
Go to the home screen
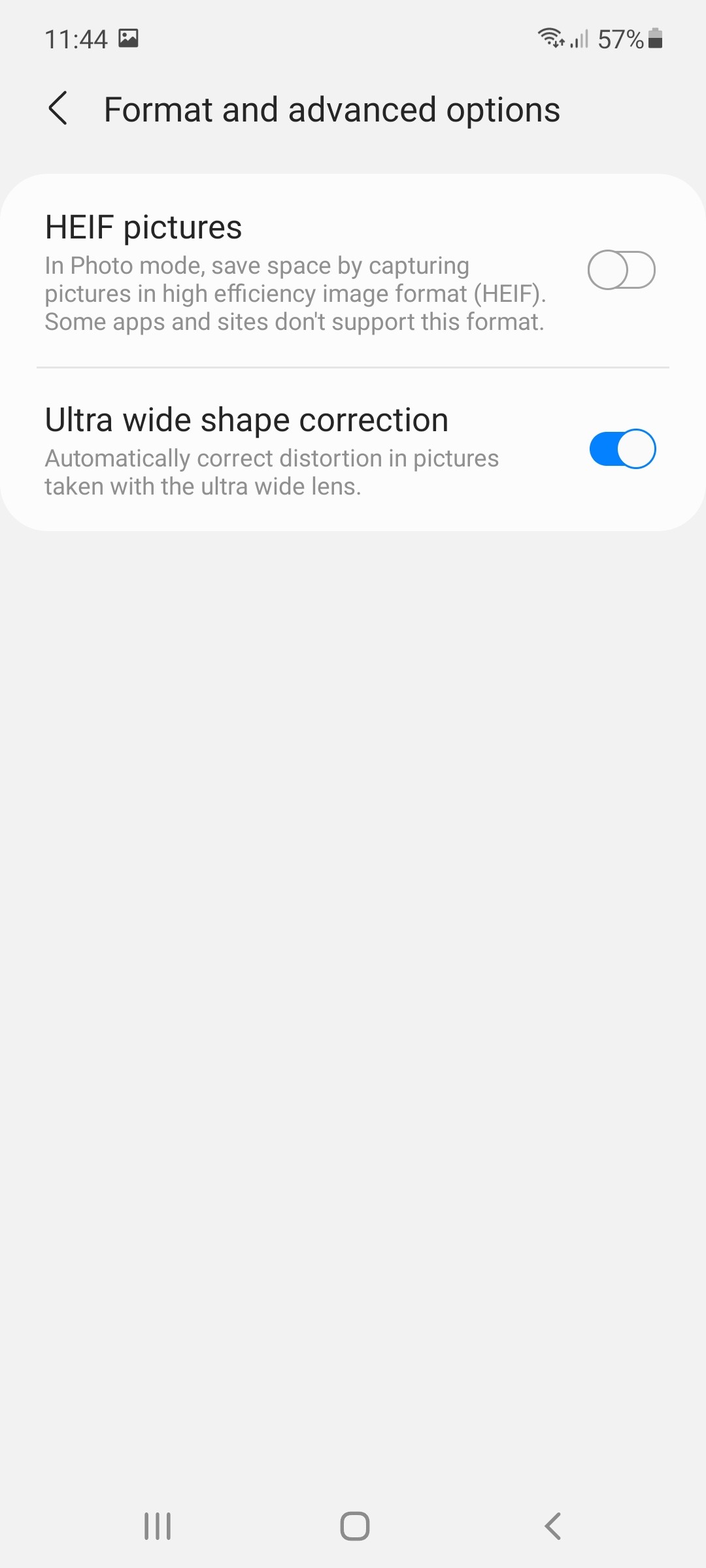coord(355,1527)
